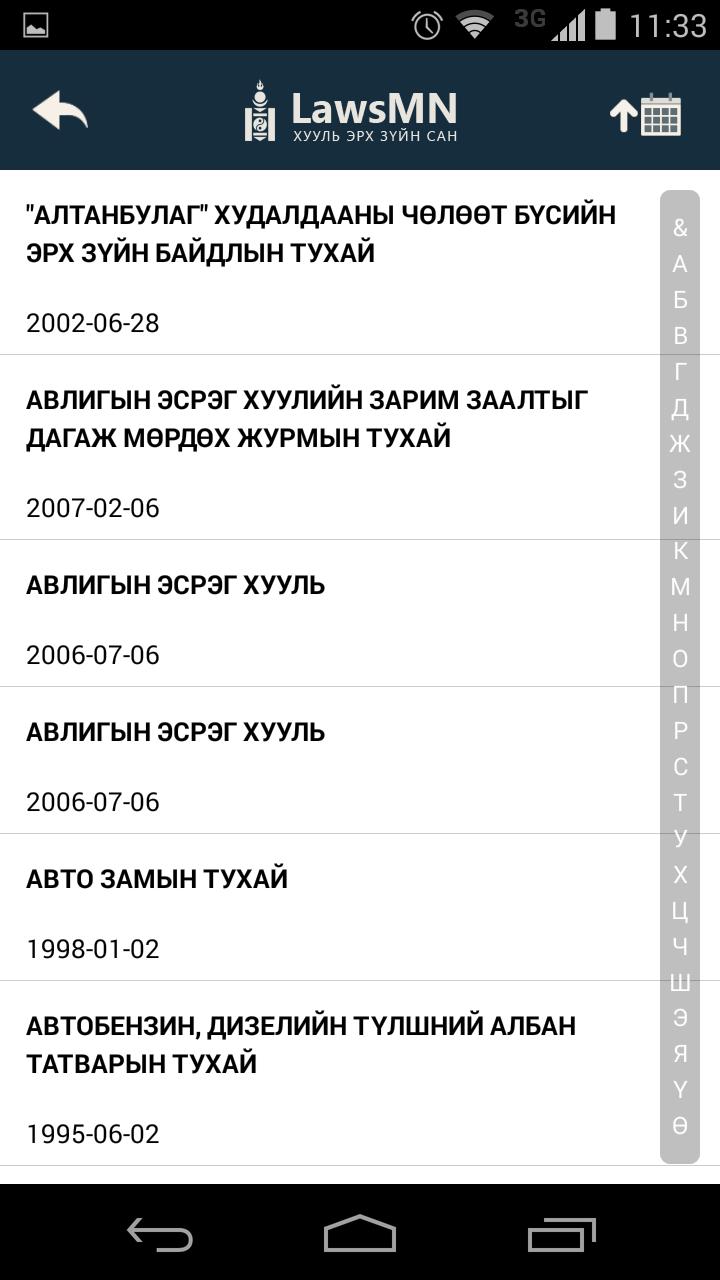Image resolution: width=720 pixels, height=1280 pixels.
Task: Jump to letter Ө in the index
Action: 680,1126
